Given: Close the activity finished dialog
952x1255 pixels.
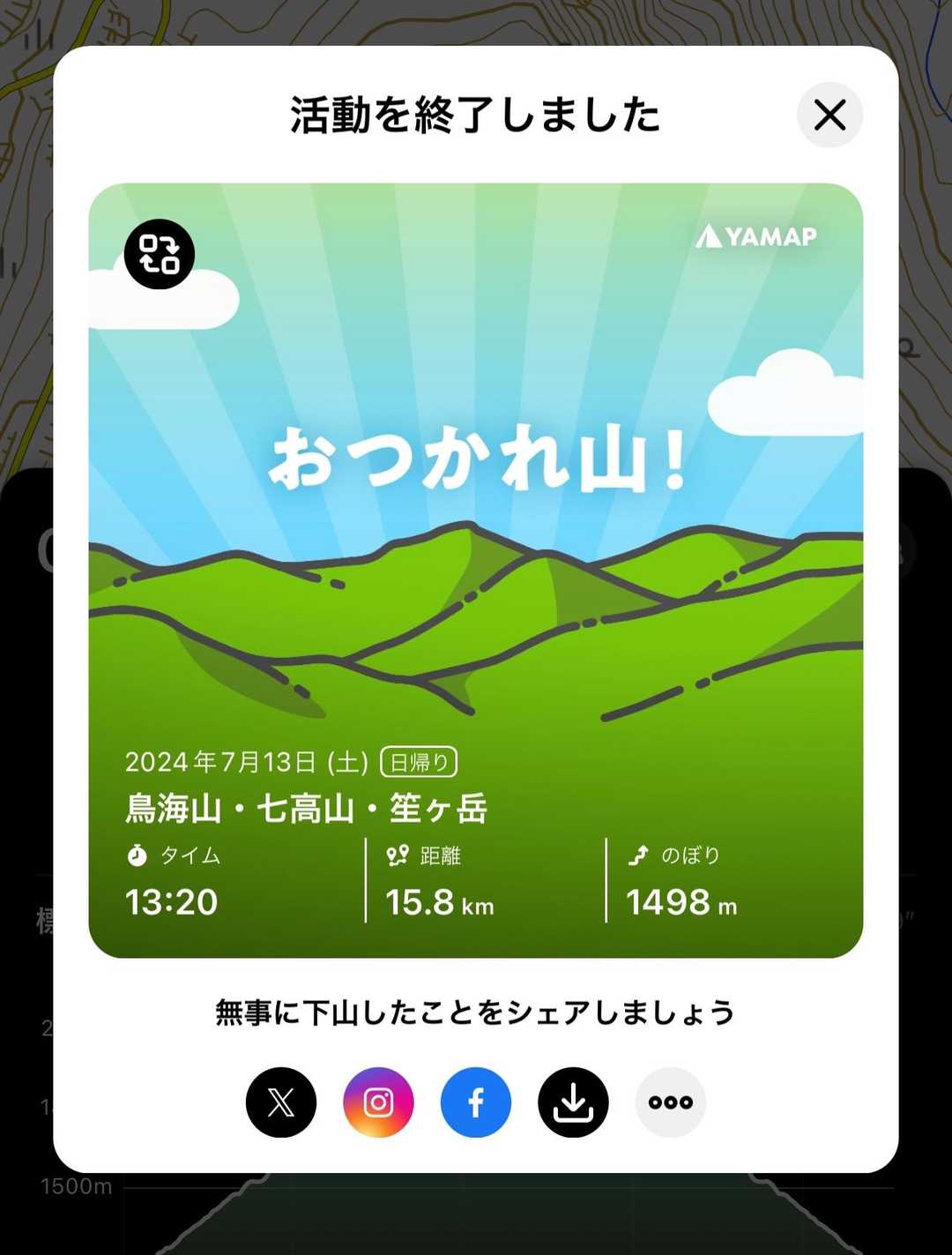Looking at the screenshot, I should [829, 116].
